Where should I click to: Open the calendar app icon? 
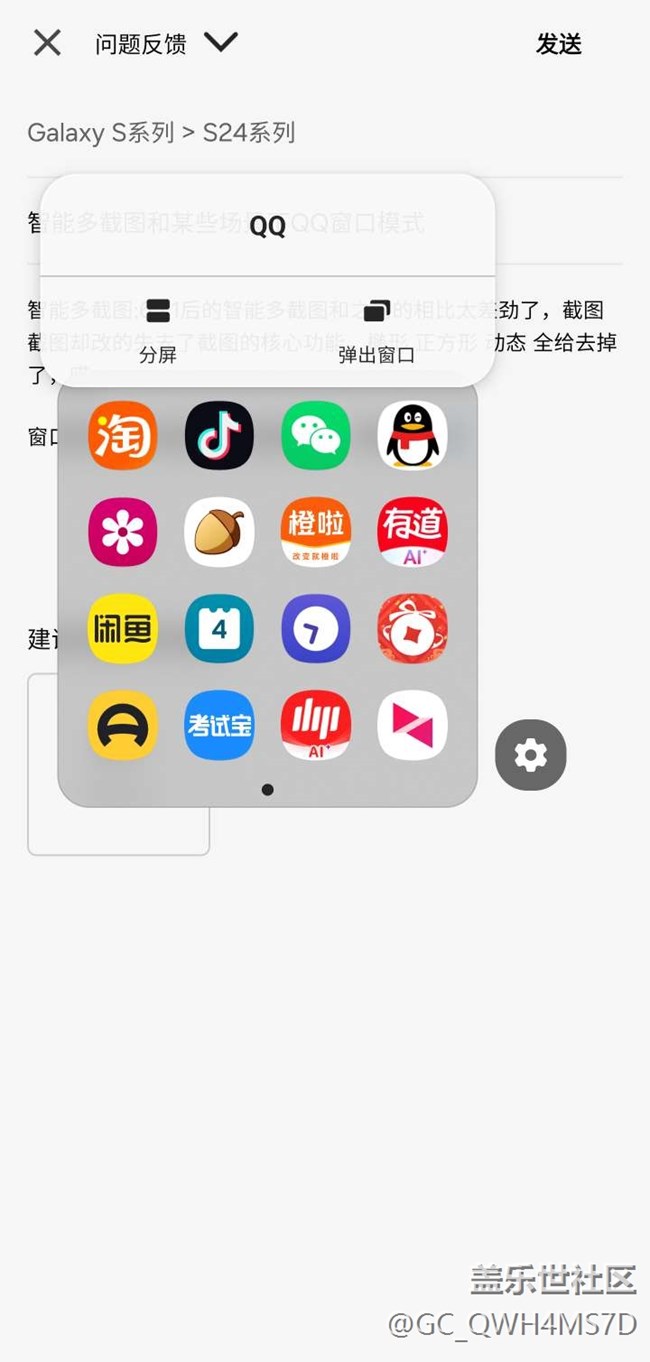click(x=219, y=628)
